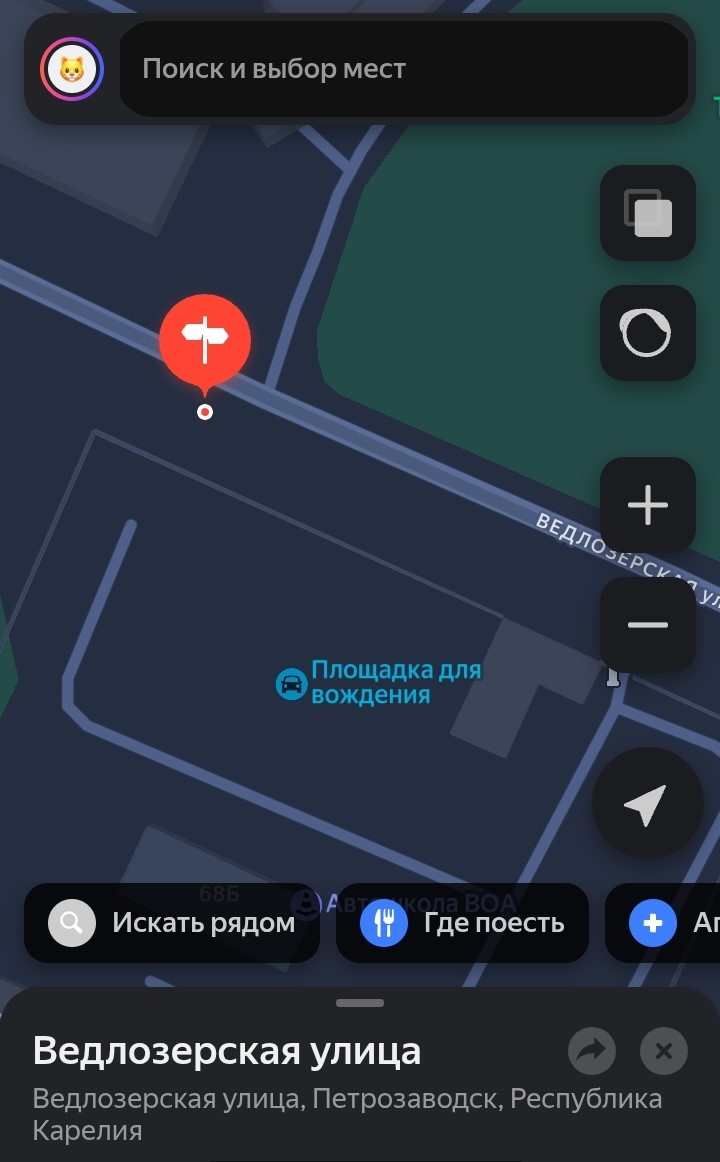Image resolution: width=720 pixels, height=1162 pixels.
Task: Choose the 'Где поесть' chip
Action: click(x=462, y=923)
